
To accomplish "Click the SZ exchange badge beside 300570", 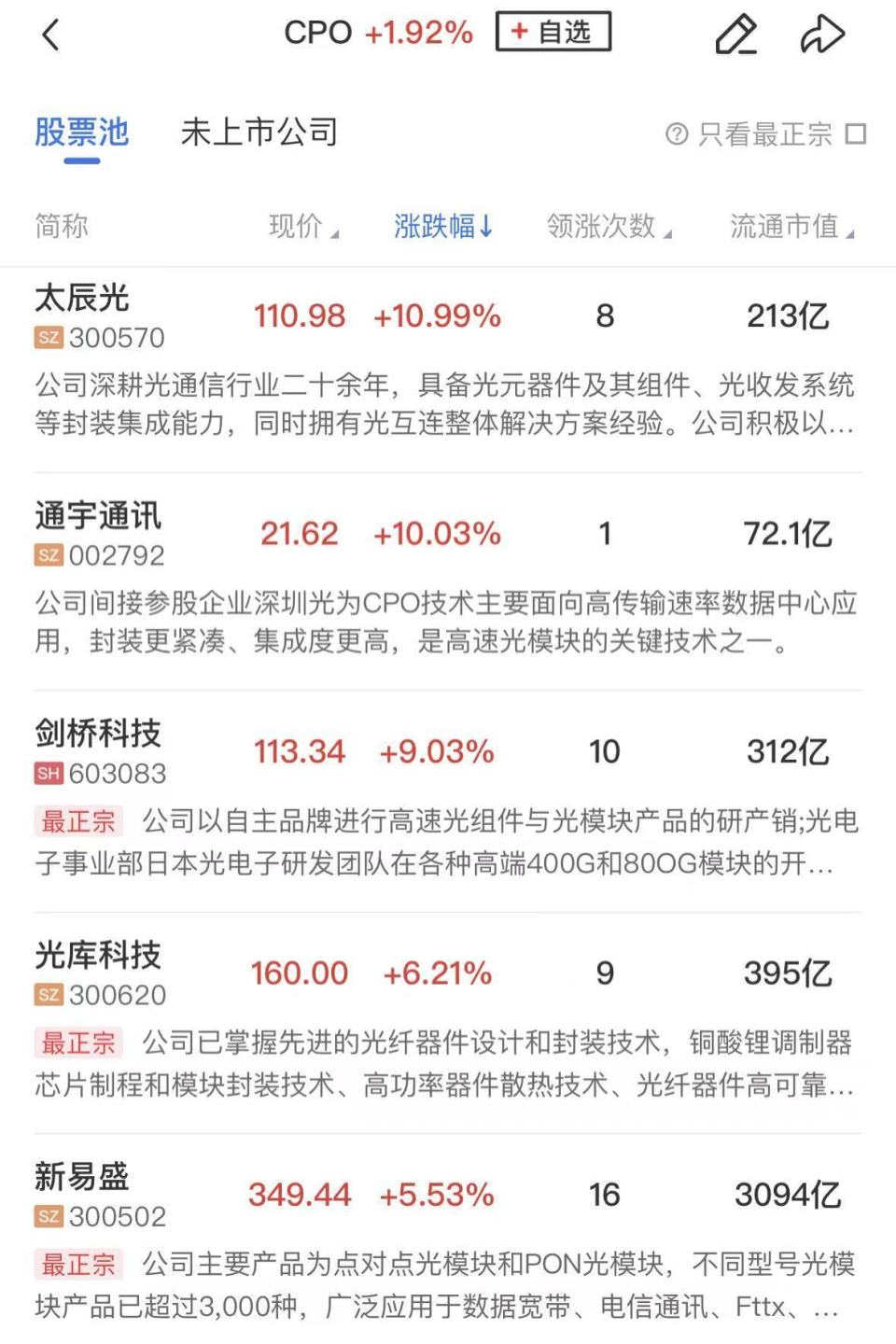I will tap(49, 337).
